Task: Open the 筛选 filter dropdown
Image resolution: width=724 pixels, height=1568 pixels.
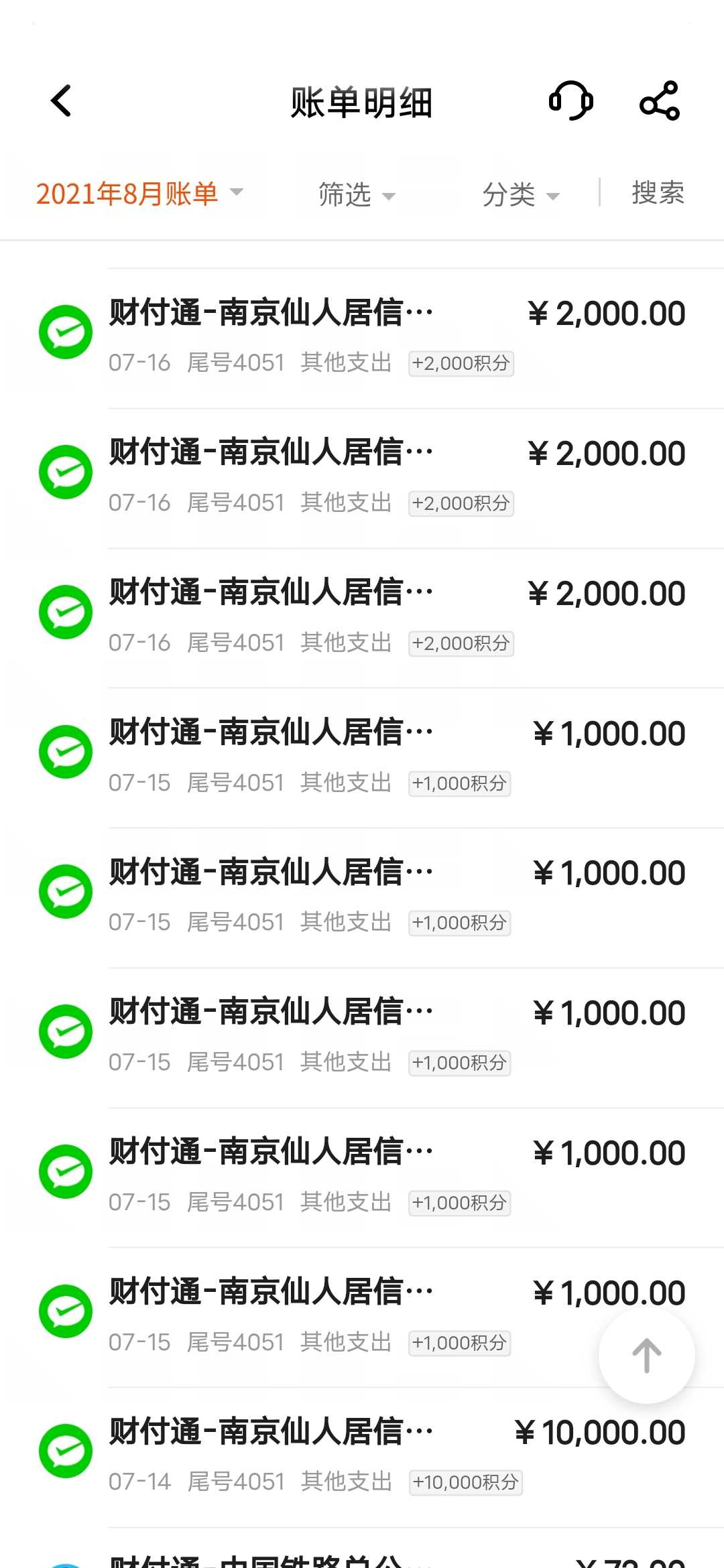Action: (x=356, y=195)
